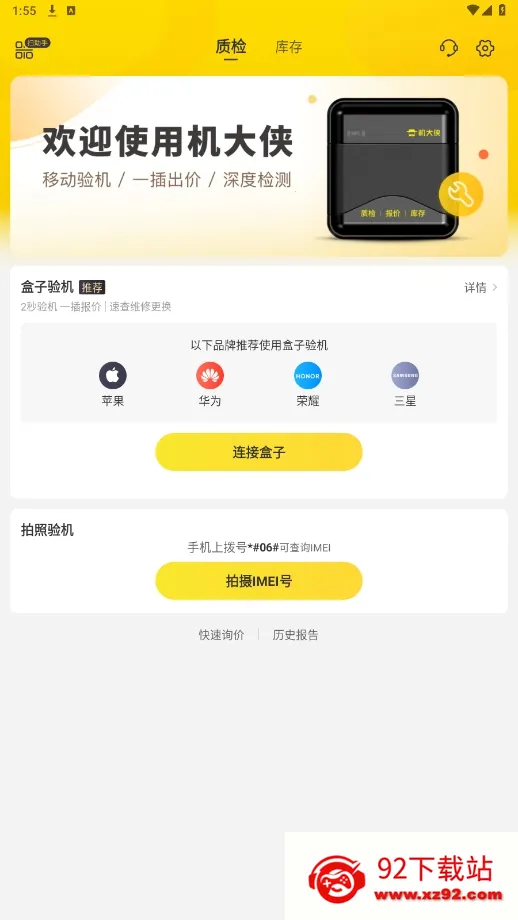
Task: Open 历史报告
Action: click(x=296, y=635)
